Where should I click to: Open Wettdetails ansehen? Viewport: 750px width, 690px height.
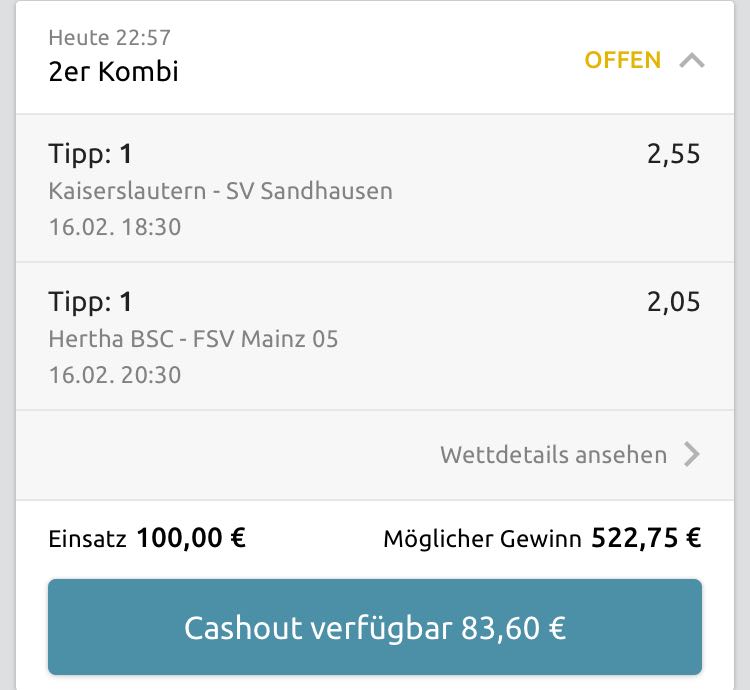(x=569, y=455)
